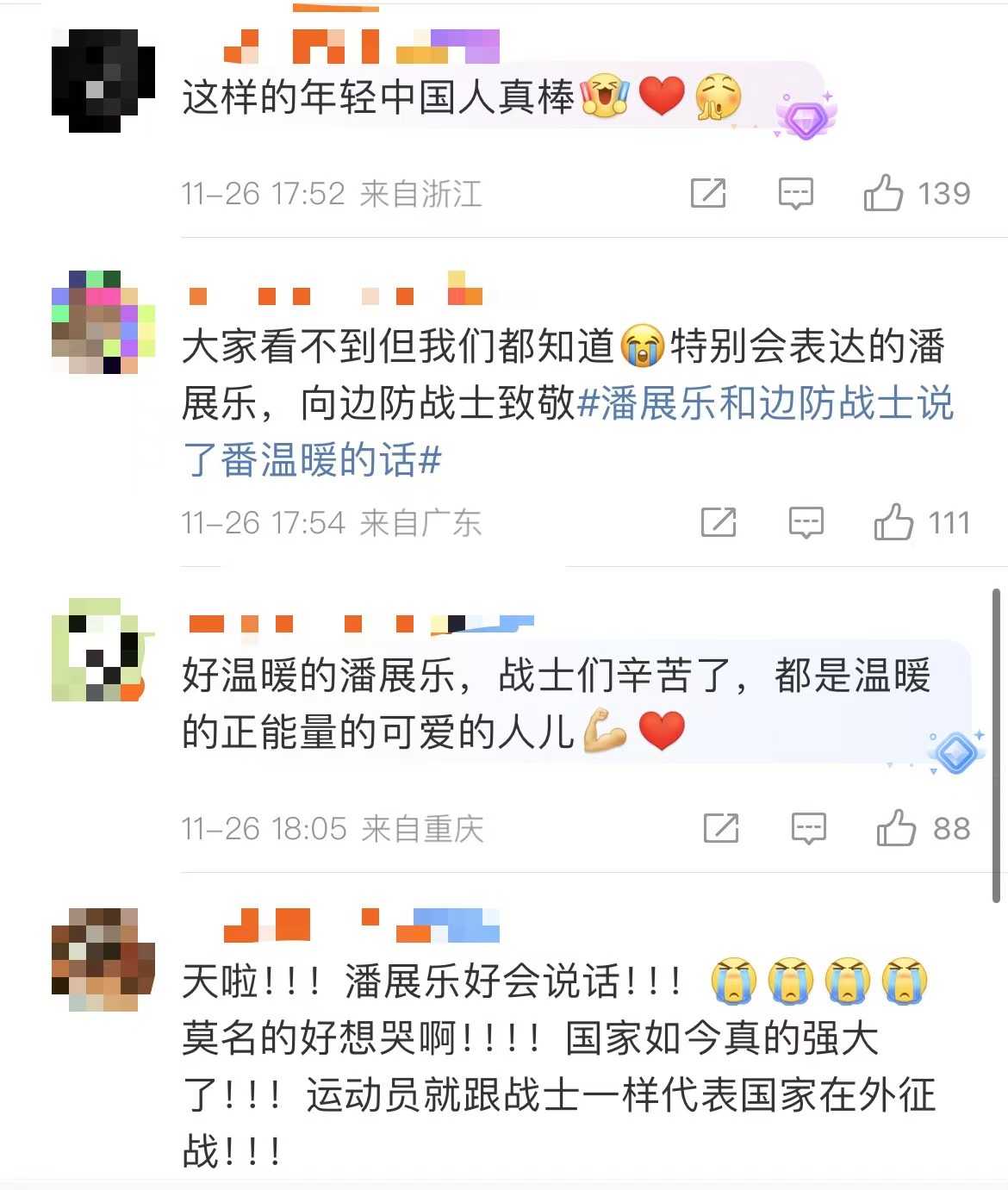This screenshot has width=1008, height=1190.
Task: Open the avatar of the 天啦 commenter
Action: coord(103,959)
